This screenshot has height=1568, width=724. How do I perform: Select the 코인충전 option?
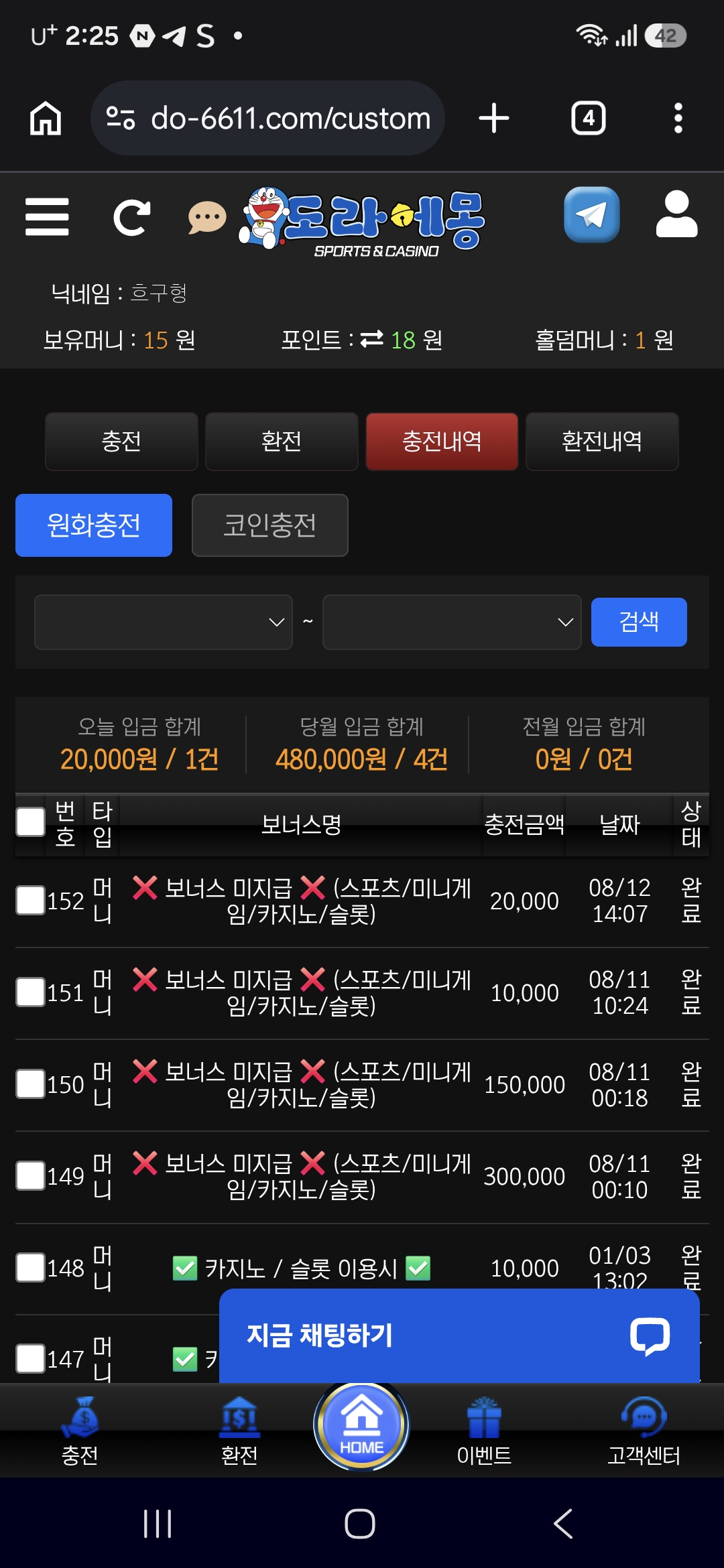270,525
